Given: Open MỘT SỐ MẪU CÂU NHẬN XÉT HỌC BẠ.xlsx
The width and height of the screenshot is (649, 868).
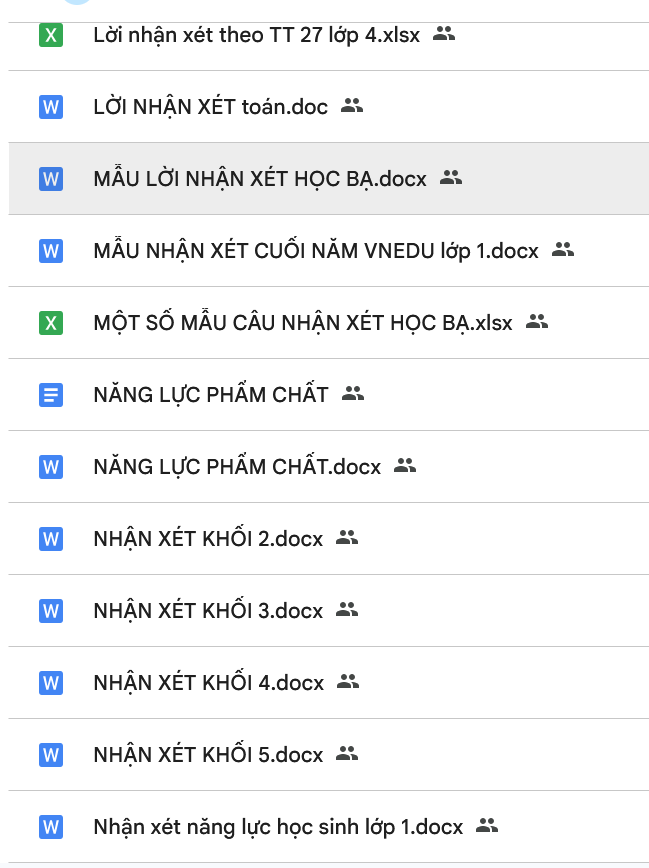Looking at the screenshot, I should pyautogui.click(x=302, y=323).
